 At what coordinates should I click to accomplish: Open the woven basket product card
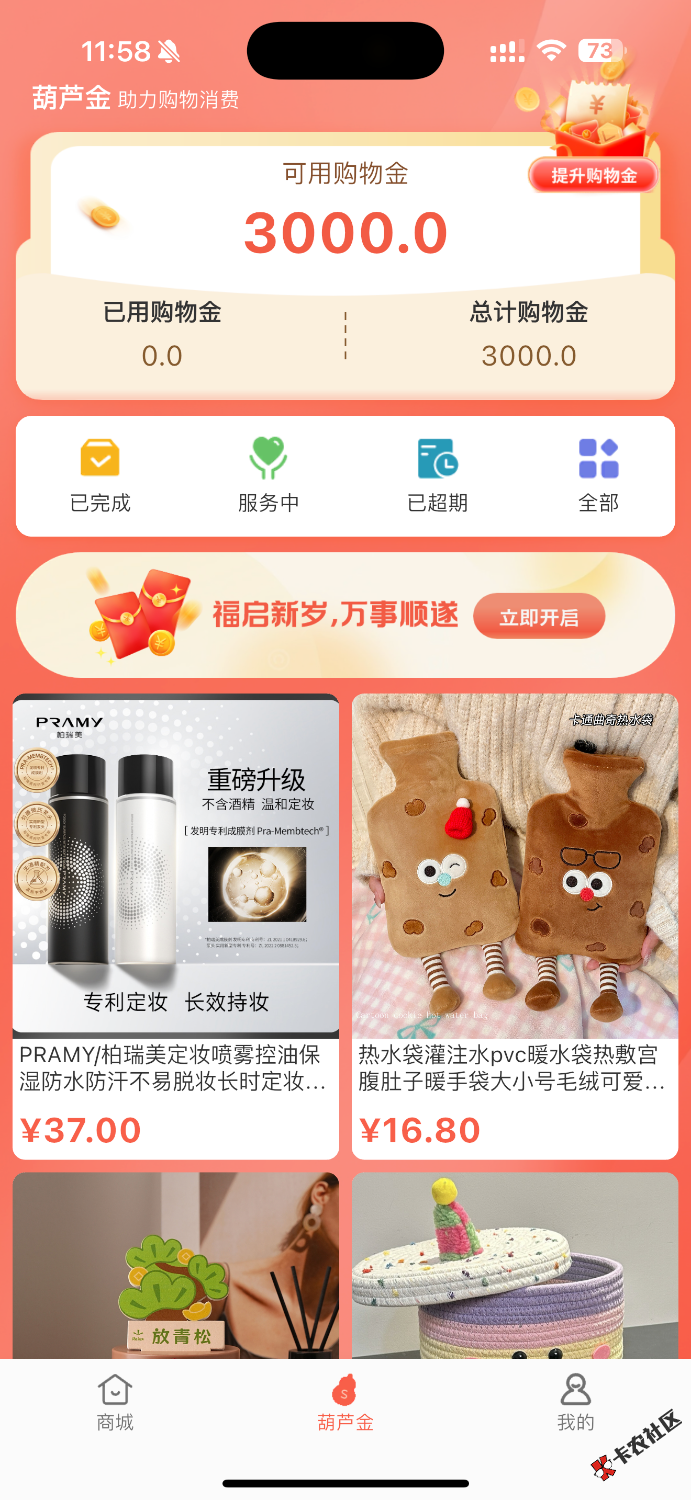pyautogui.click(x=515, y=1265)
